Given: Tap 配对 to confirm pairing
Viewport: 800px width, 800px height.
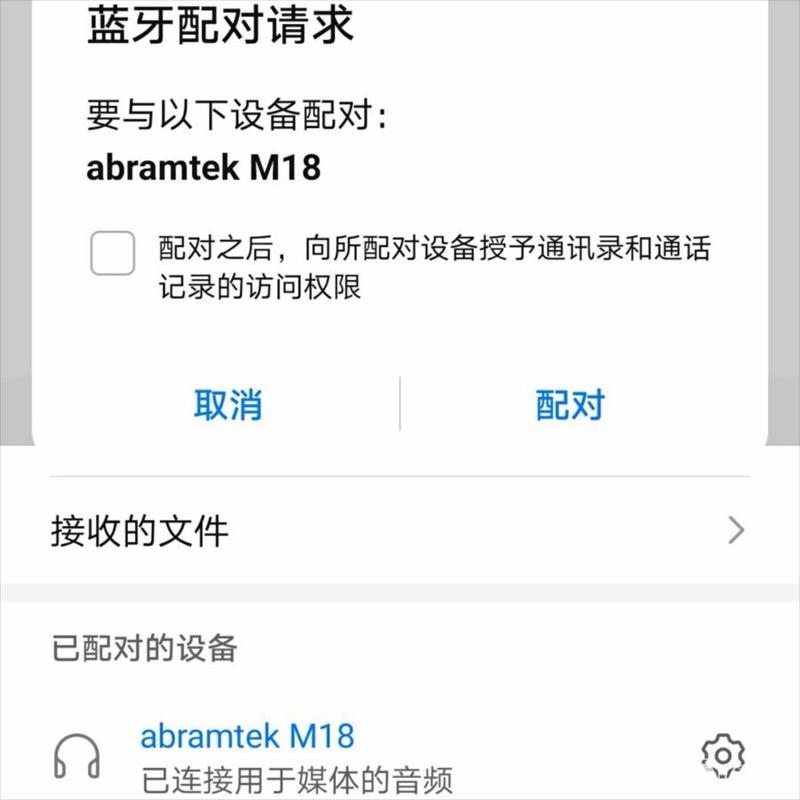Looking at the screenshot, I should (570, 405).
